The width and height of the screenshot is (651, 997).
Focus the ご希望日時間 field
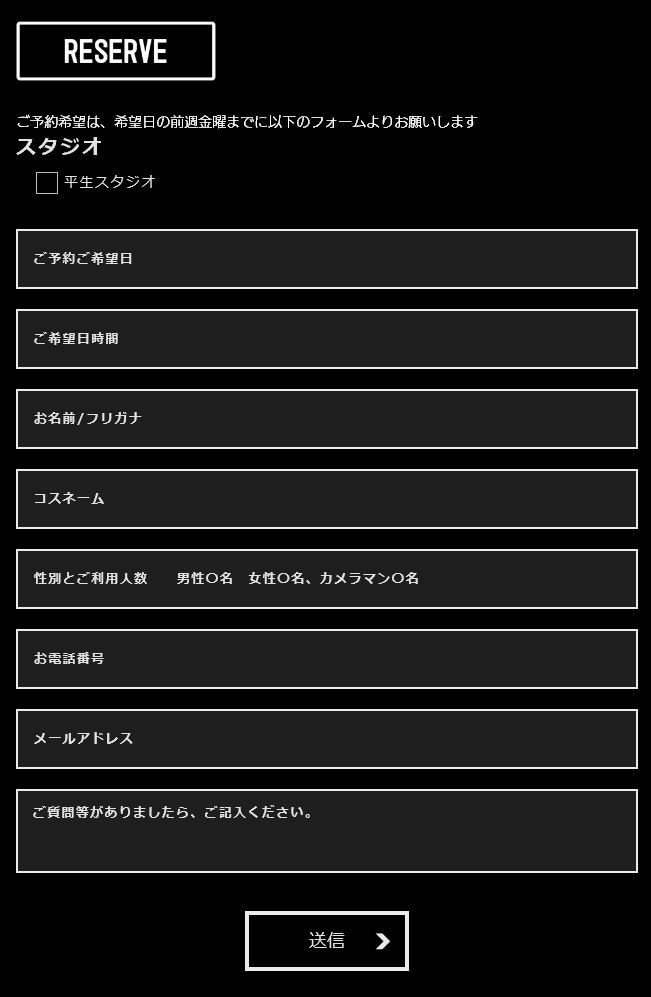click(x=326, y=339)
